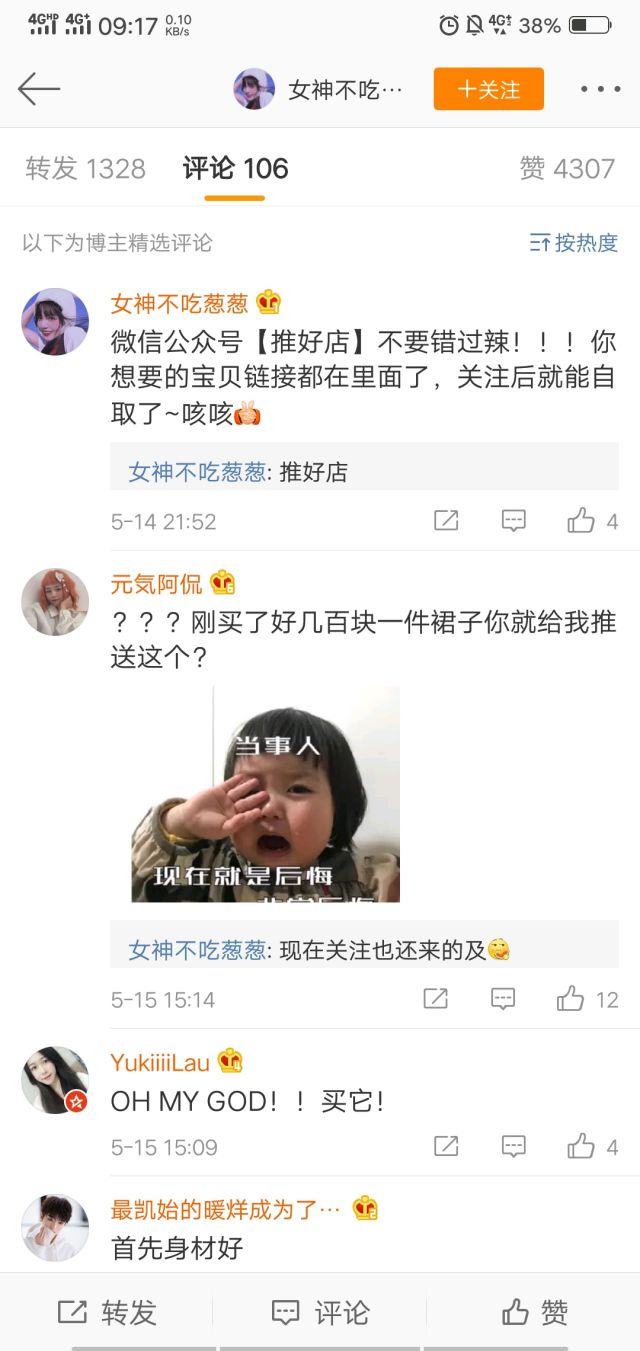Tap 赞 in the bottom bar
The image size is (640, 1351).
click(x=535, y=1312)
